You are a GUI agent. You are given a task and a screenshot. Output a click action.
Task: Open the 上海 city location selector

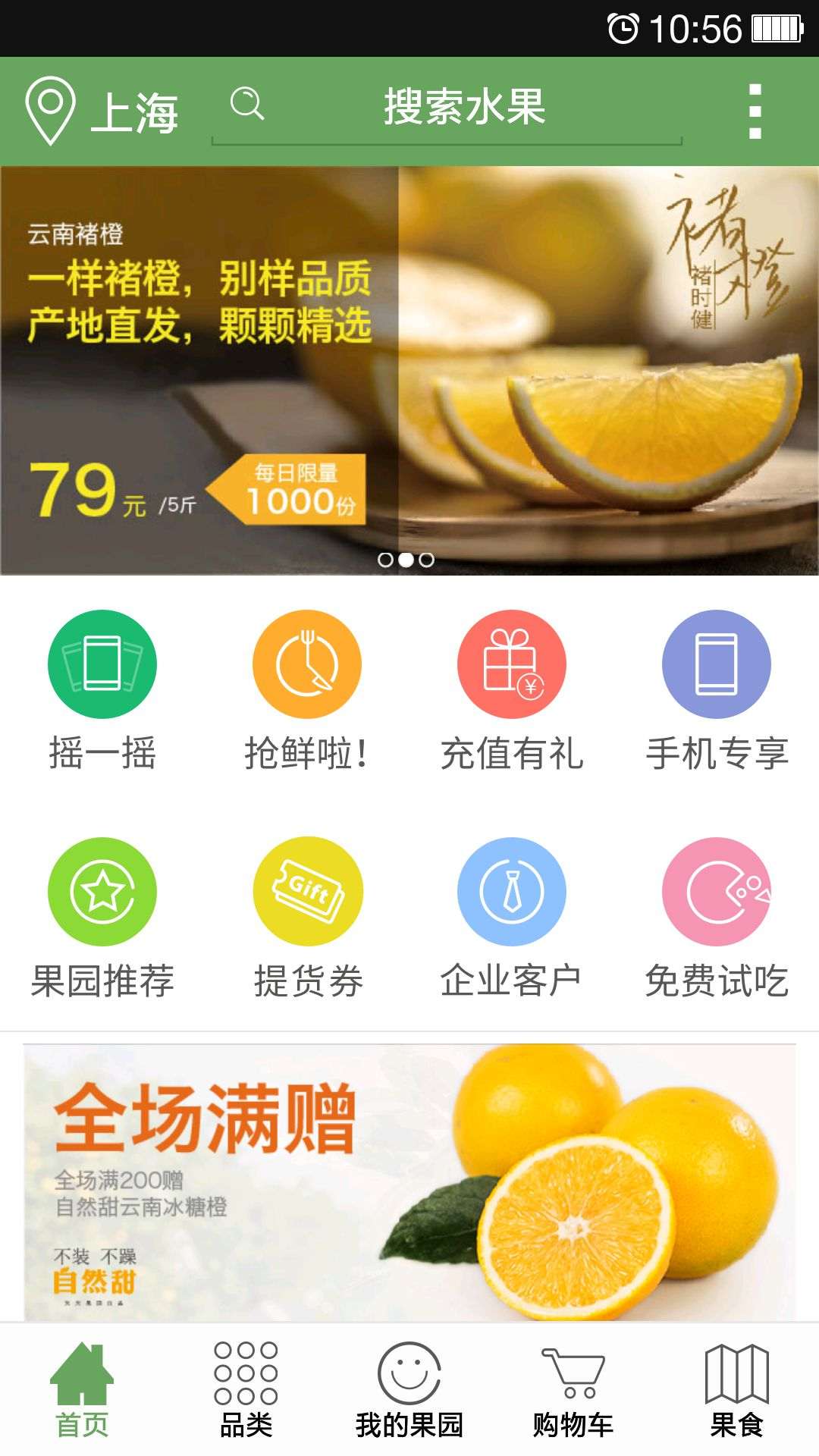[102, 111]
